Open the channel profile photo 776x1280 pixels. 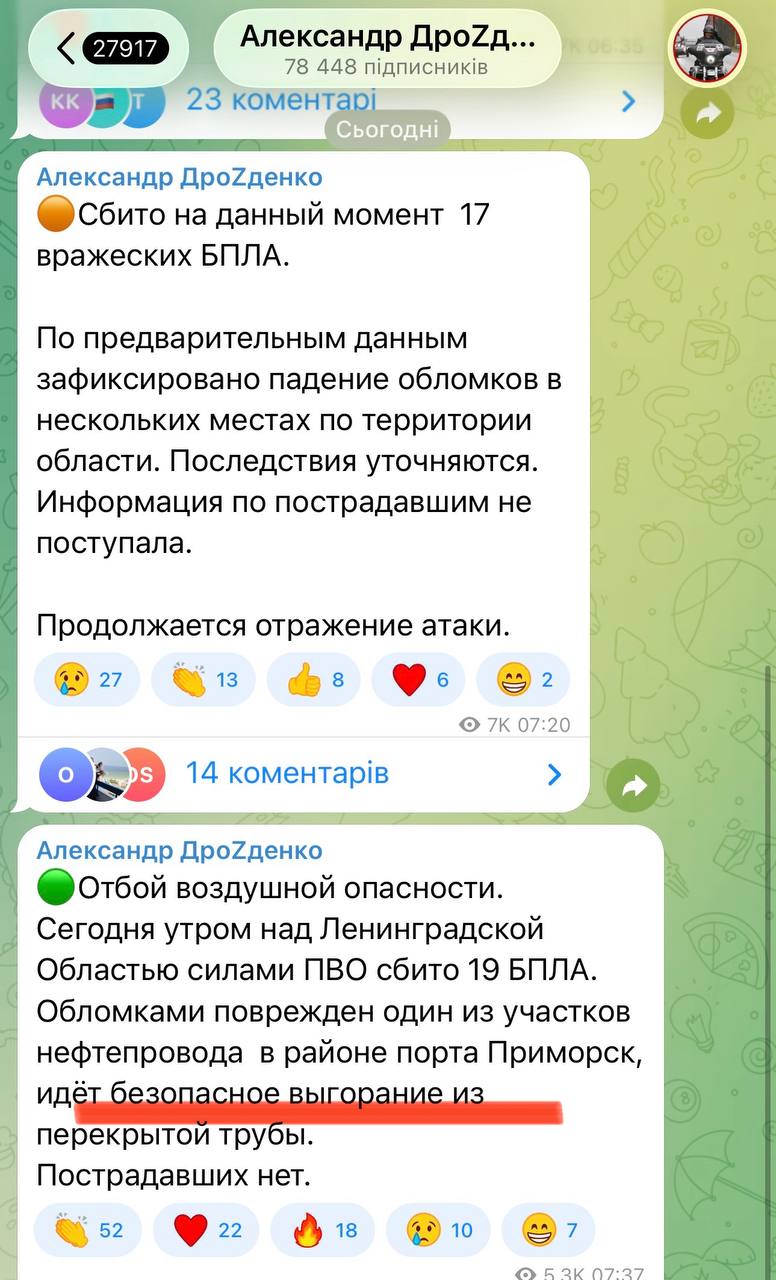pyautogui.click(x=709, y=48)
